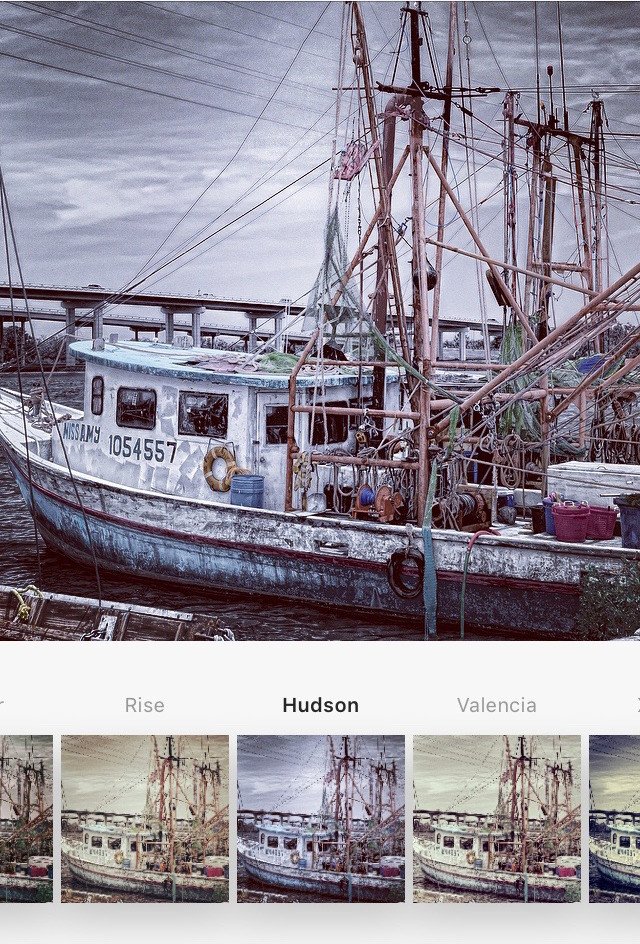Image resolution: width=640 pixels, height=944 pixels.
Task: Apply the Rise filter
Action: pyautogui.click(x=144, y=818)
